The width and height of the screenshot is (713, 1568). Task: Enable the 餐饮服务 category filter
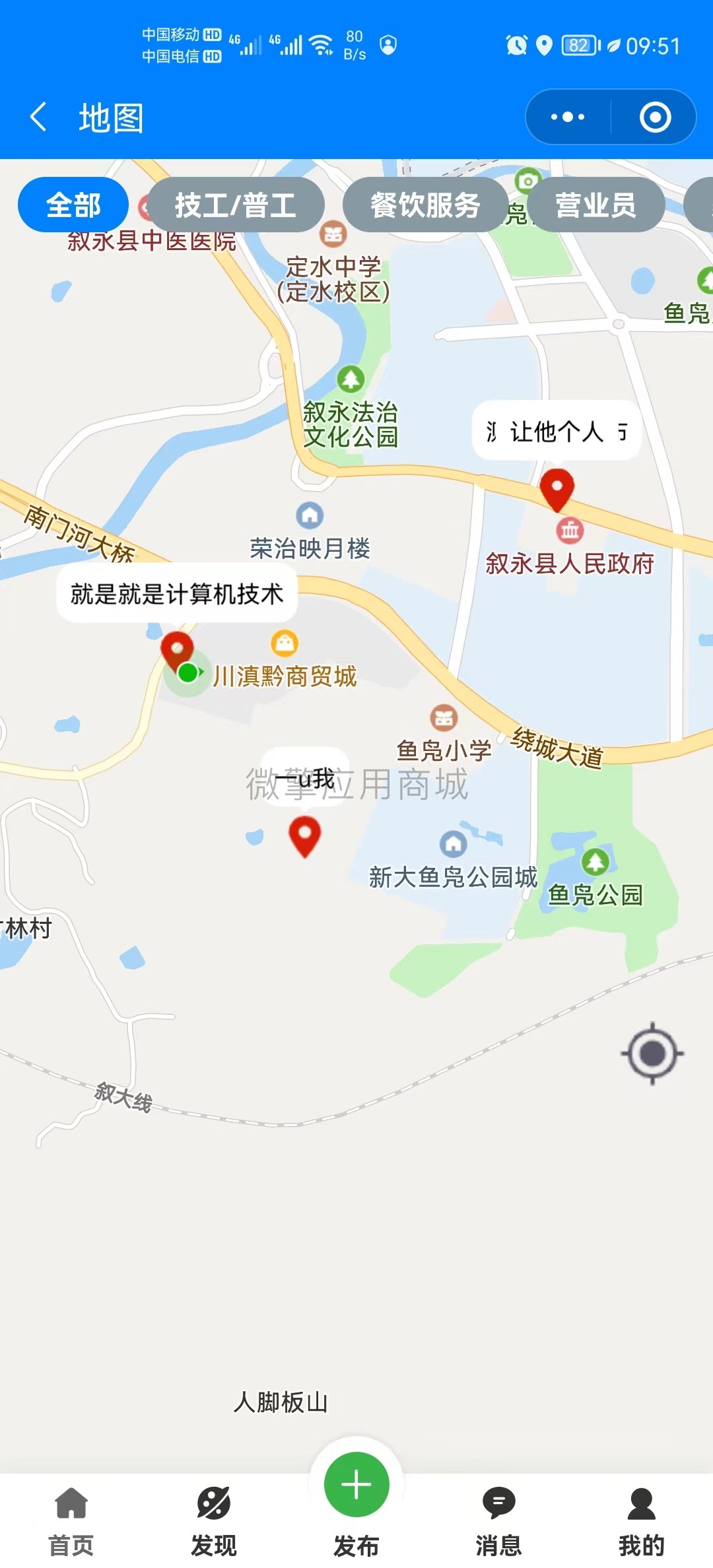(x=424, y=205)
